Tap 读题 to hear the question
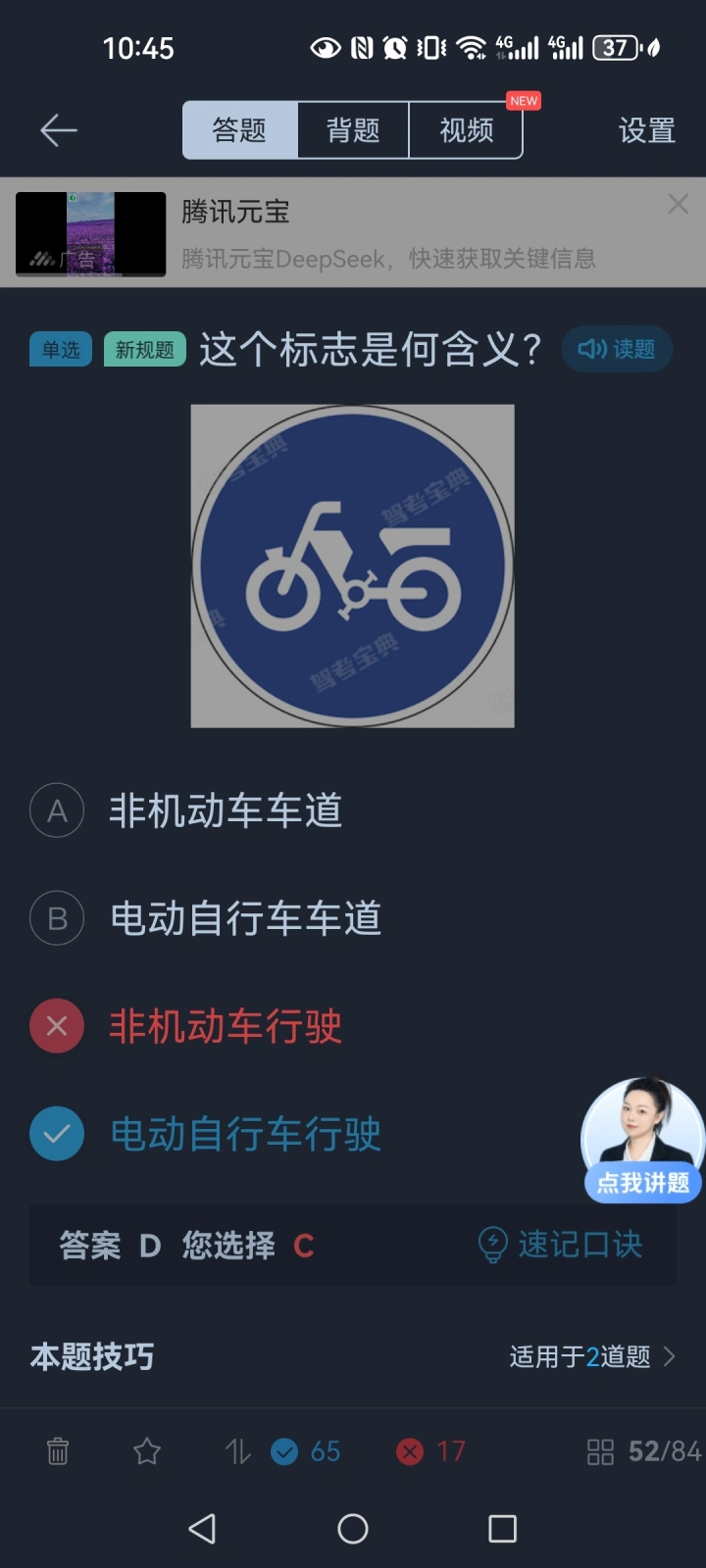This screenshot has height=1568, width=706. pos(617,349)
